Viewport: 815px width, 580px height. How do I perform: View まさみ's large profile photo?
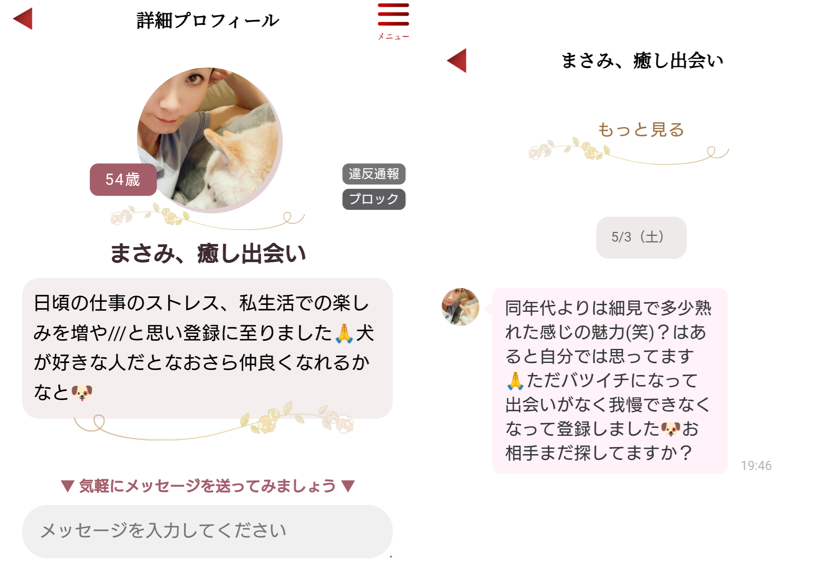tap(209, 138)
